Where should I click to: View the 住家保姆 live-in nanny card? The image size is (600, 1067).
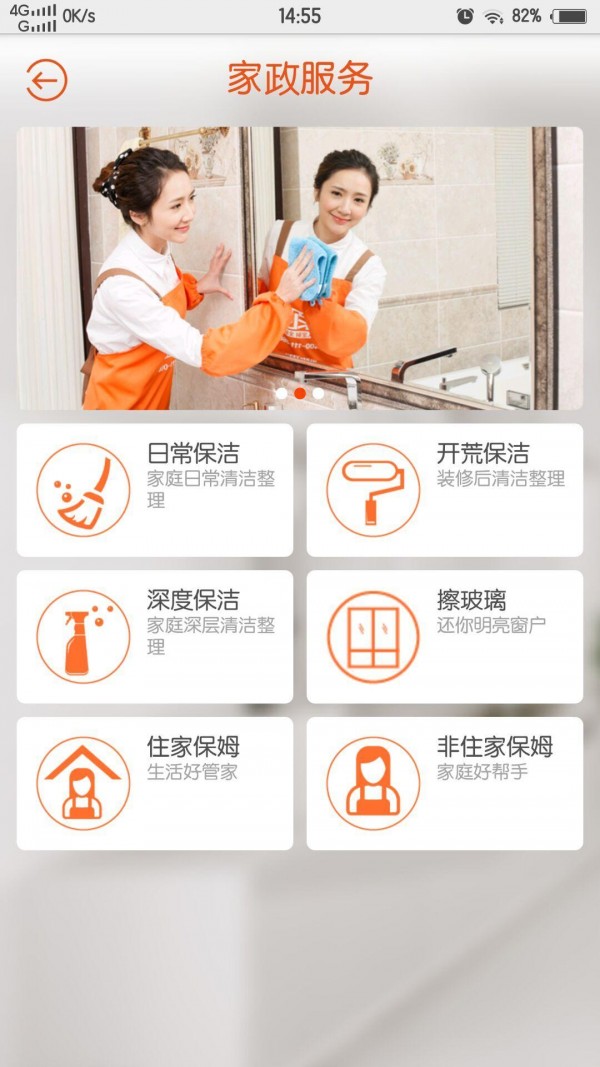(x=155, y=783)
